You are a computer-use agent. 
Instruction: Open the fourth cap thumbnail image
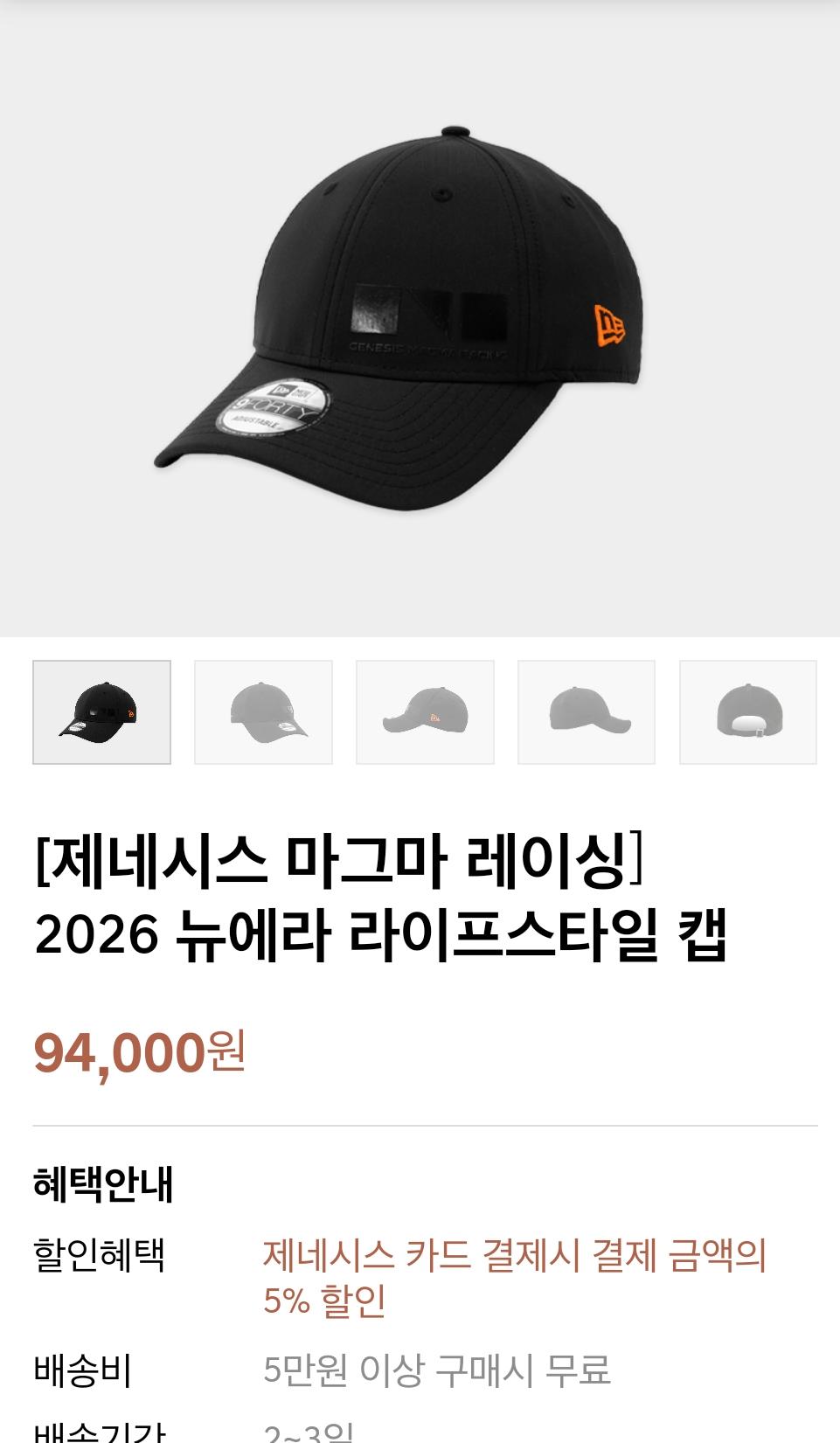(x=587, y=712)
